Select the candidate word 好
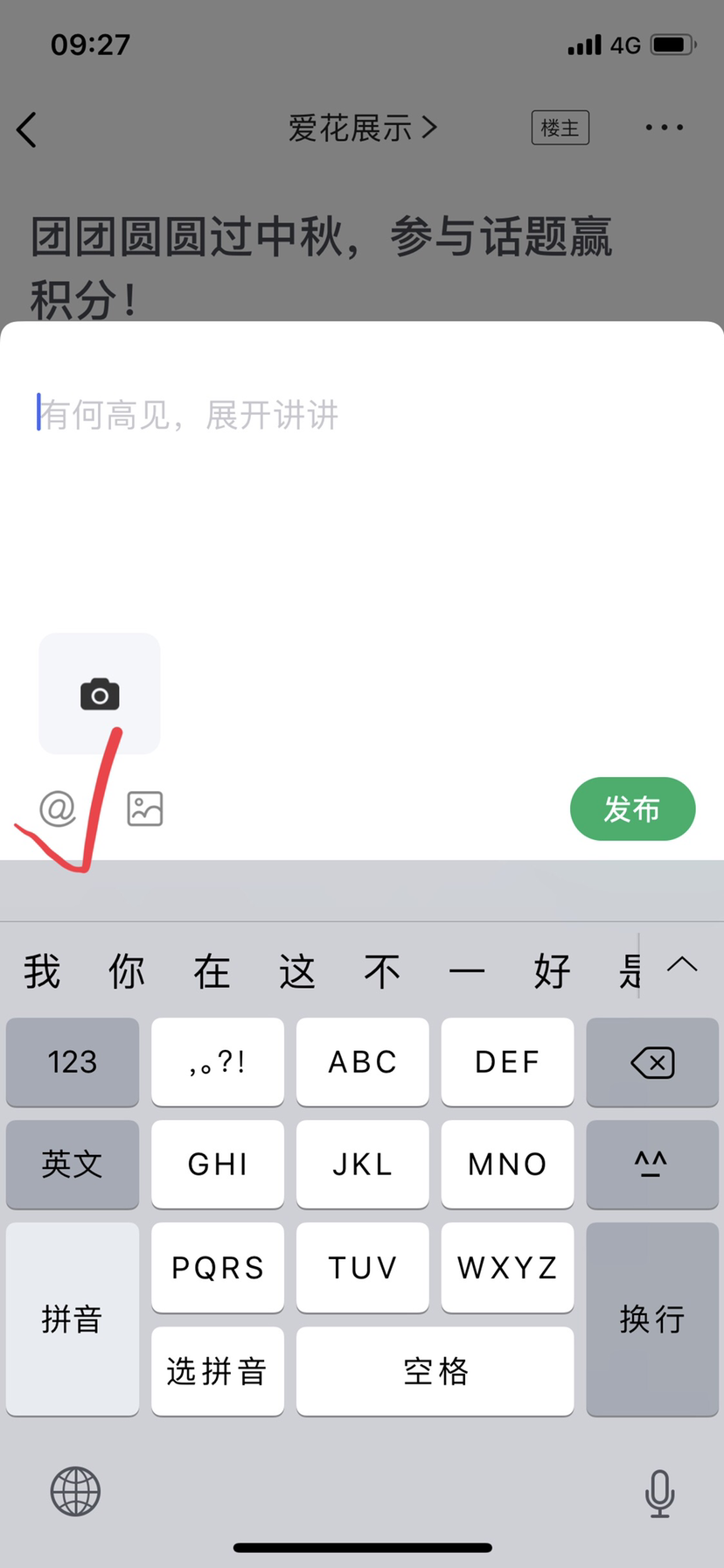 pyautogui.click(x=552, y=971)
